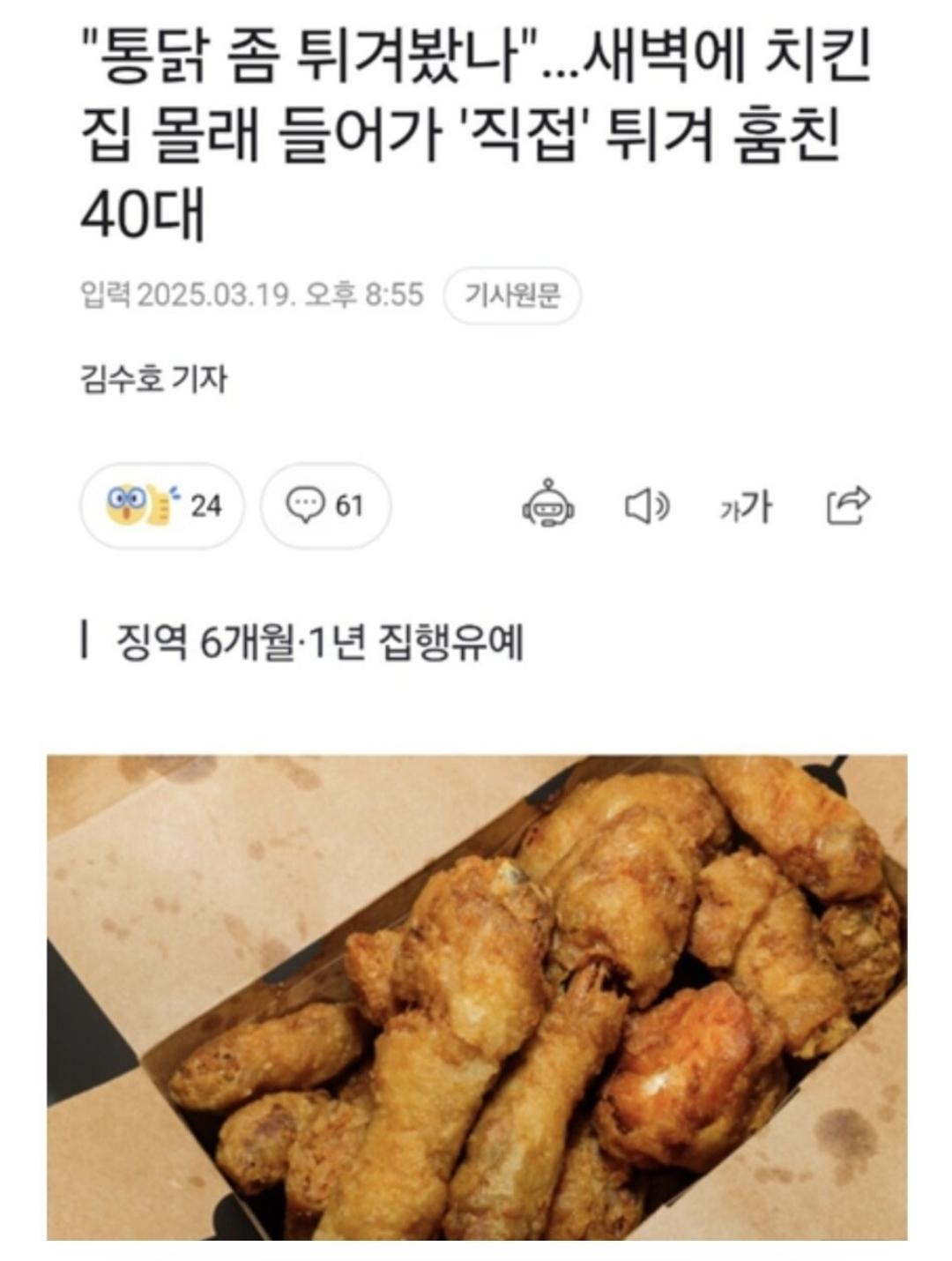Activate the text-to-speech speaker icon

649,504
